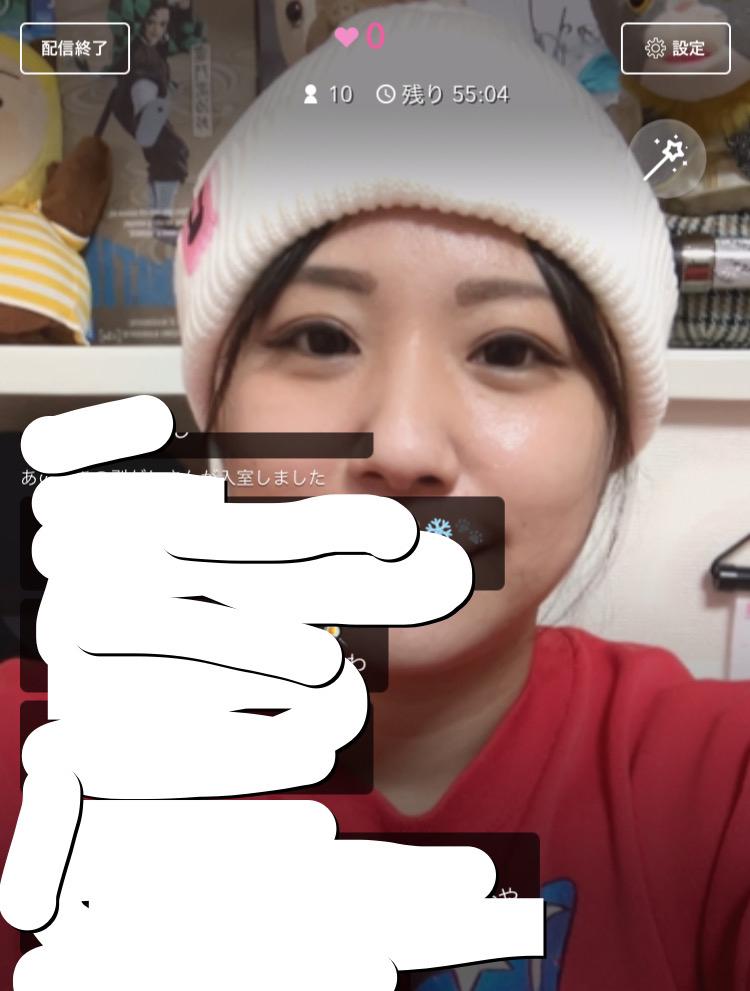Tap the 配信終了 button to end the stream

75,48
